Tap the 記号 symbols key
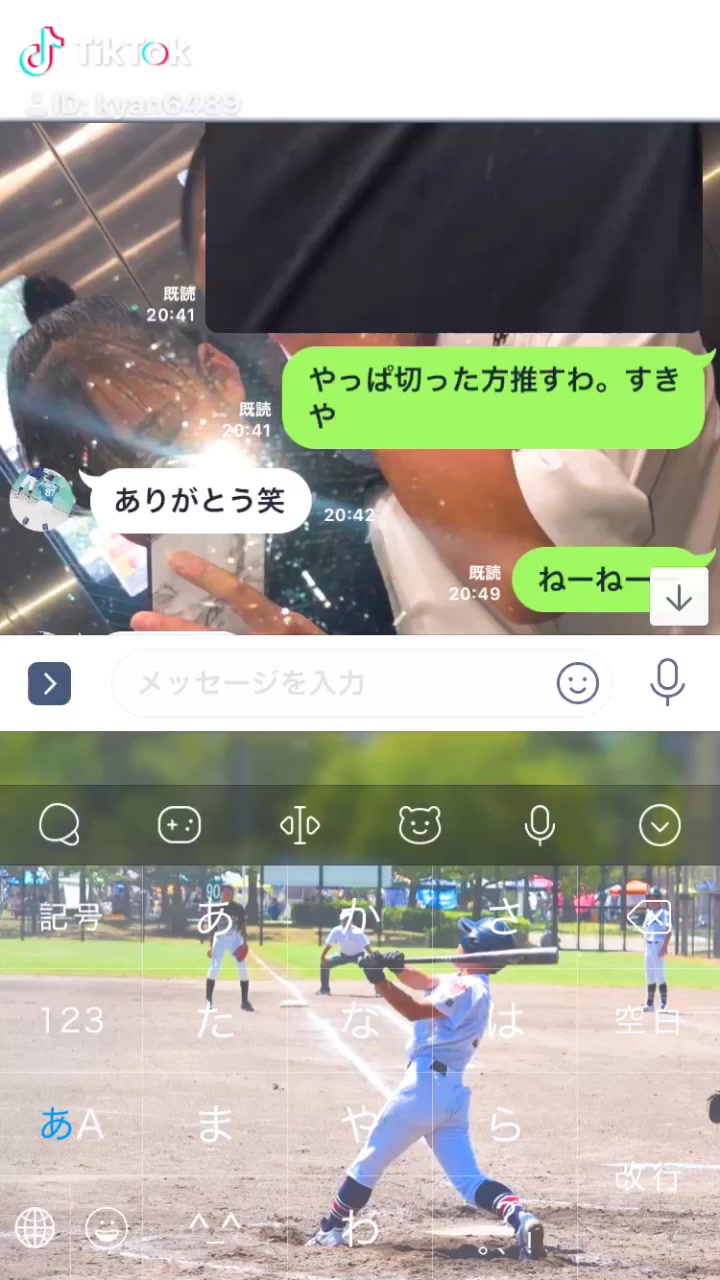The width and height of the screenshot is (720, 1280). [x=71, y=917]
